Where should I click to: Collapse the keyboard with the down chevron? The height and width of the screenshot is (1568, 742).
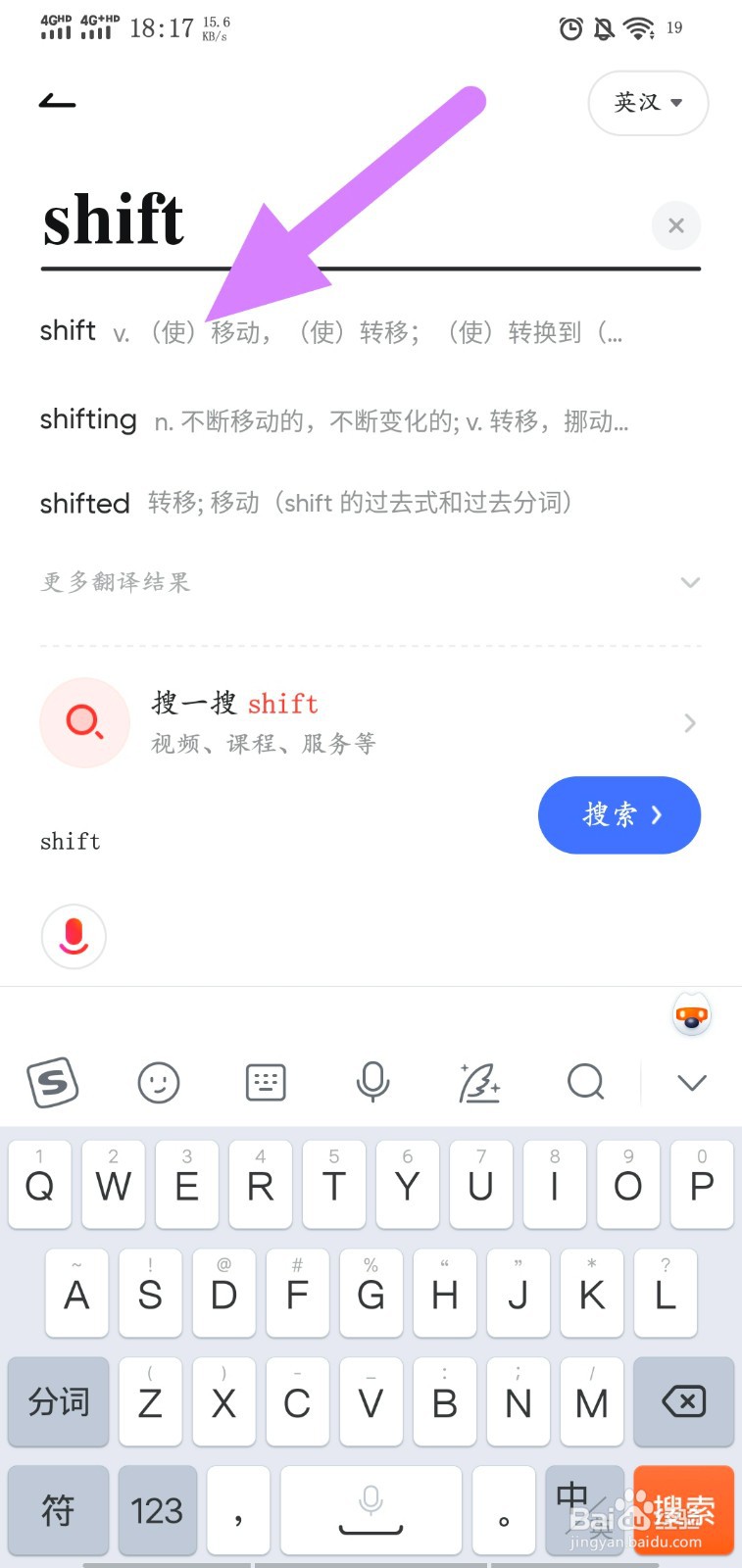click(x=693, y=1082)
